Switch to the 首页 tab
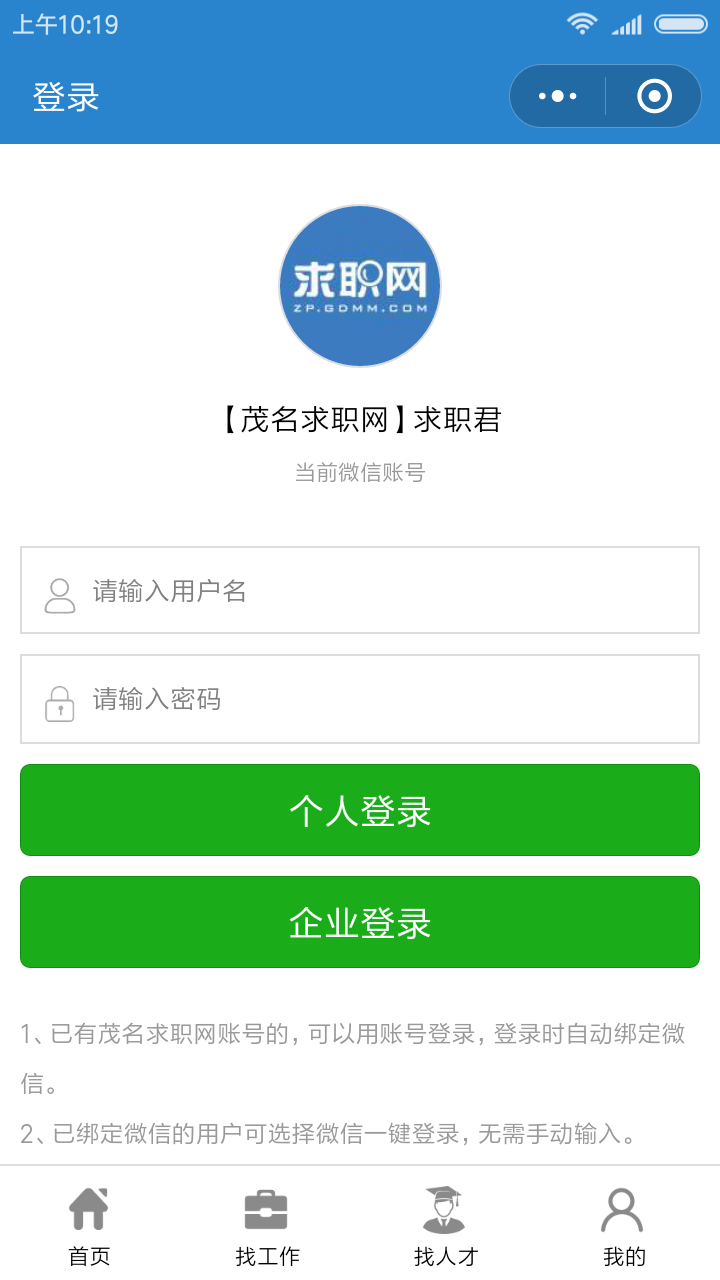The height and width of the screenshot is (1280, 720). coord(89,1226)
